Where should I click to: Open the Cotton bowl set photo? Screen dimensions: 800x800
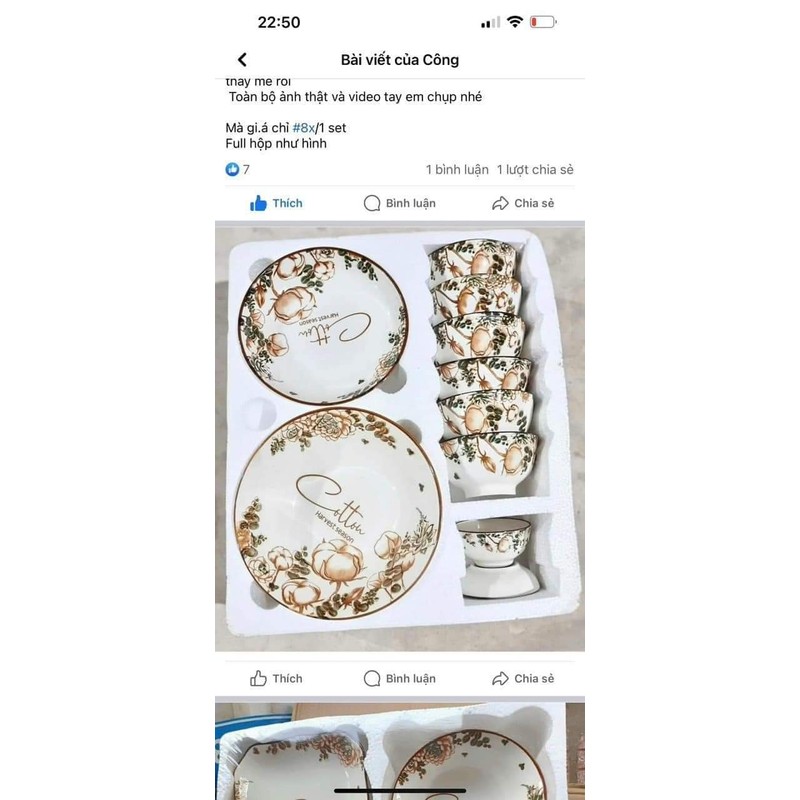coord(400,436)
